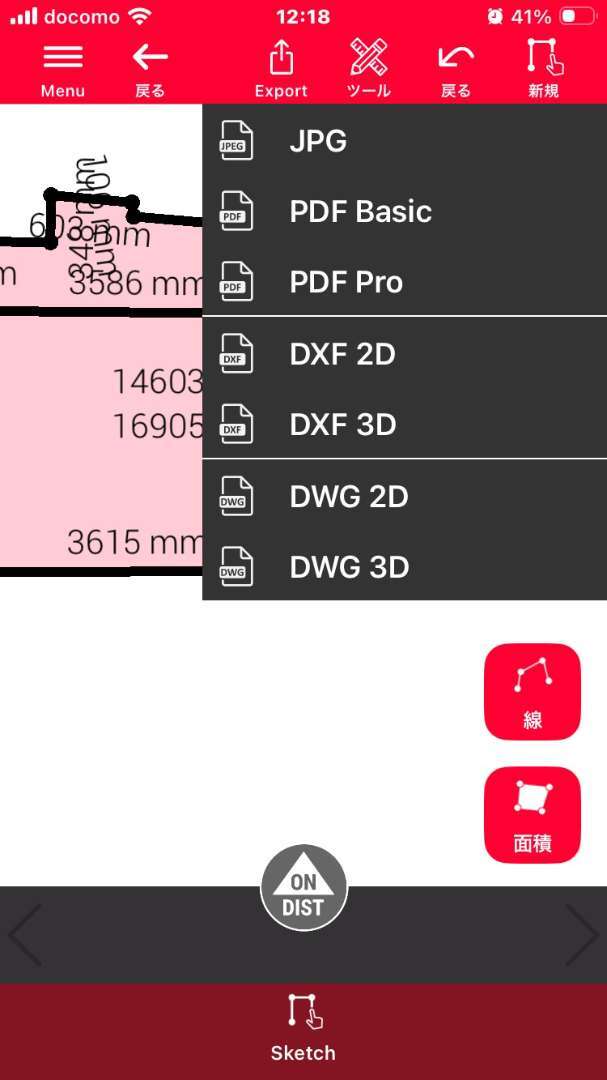Viewport: 607px width, 1080px height.
Task: Tap the Export toolbar button
Action: (281, 69)
